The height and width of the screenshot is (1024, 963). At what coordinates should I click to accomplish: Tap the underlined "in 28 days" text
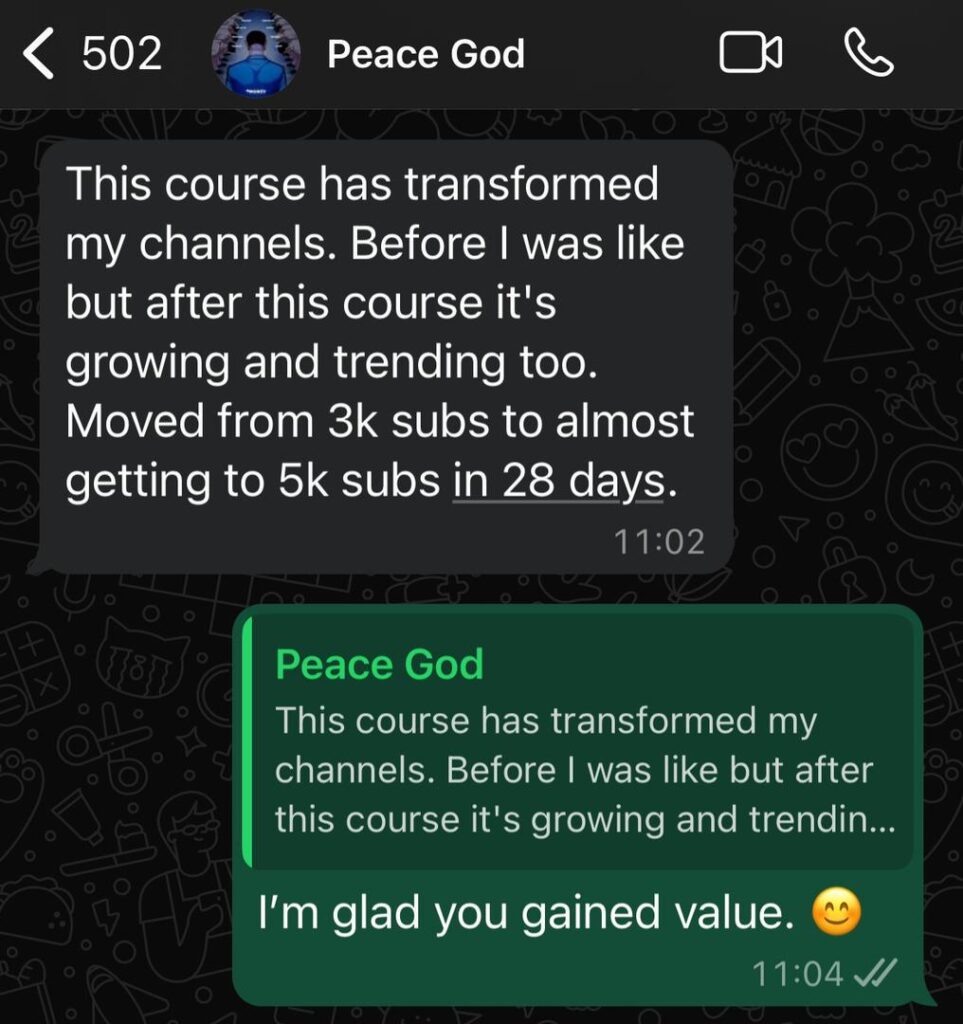tap(558, 483)
